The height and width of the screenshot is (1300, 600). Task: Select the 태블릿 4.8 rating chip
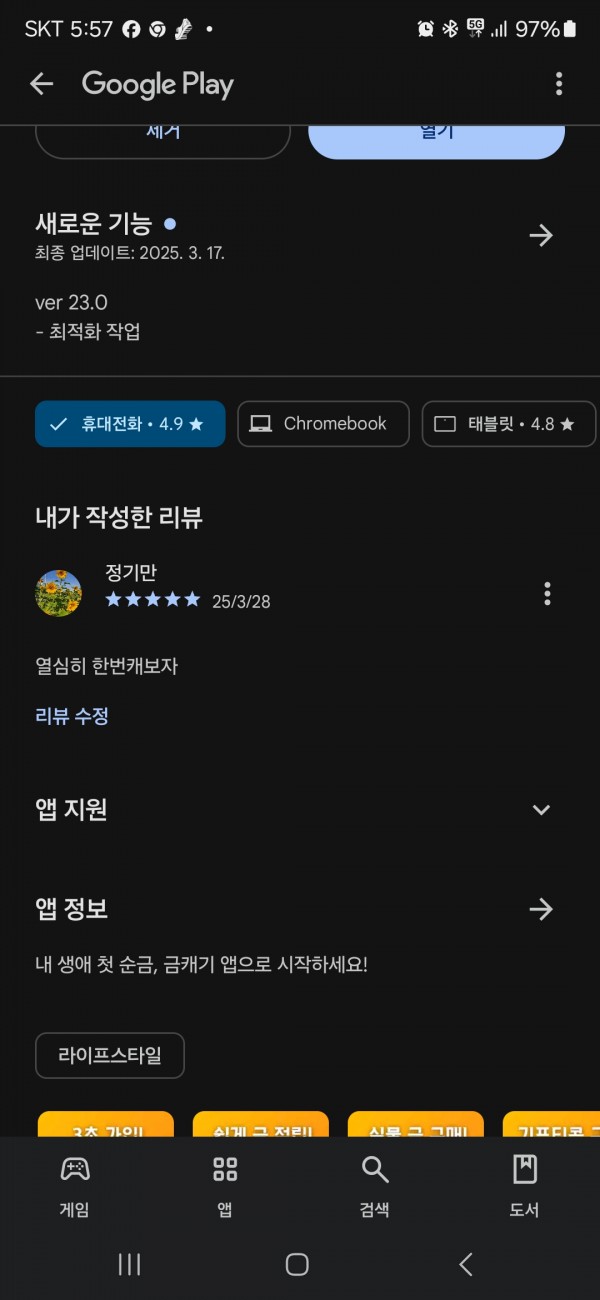coord(509,423)
